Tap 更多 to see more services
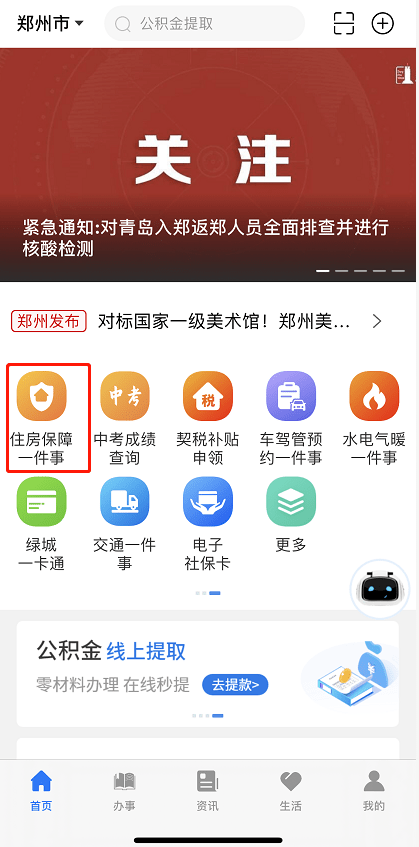Screen dimensions: 419x847 click(x=291, y=515)
